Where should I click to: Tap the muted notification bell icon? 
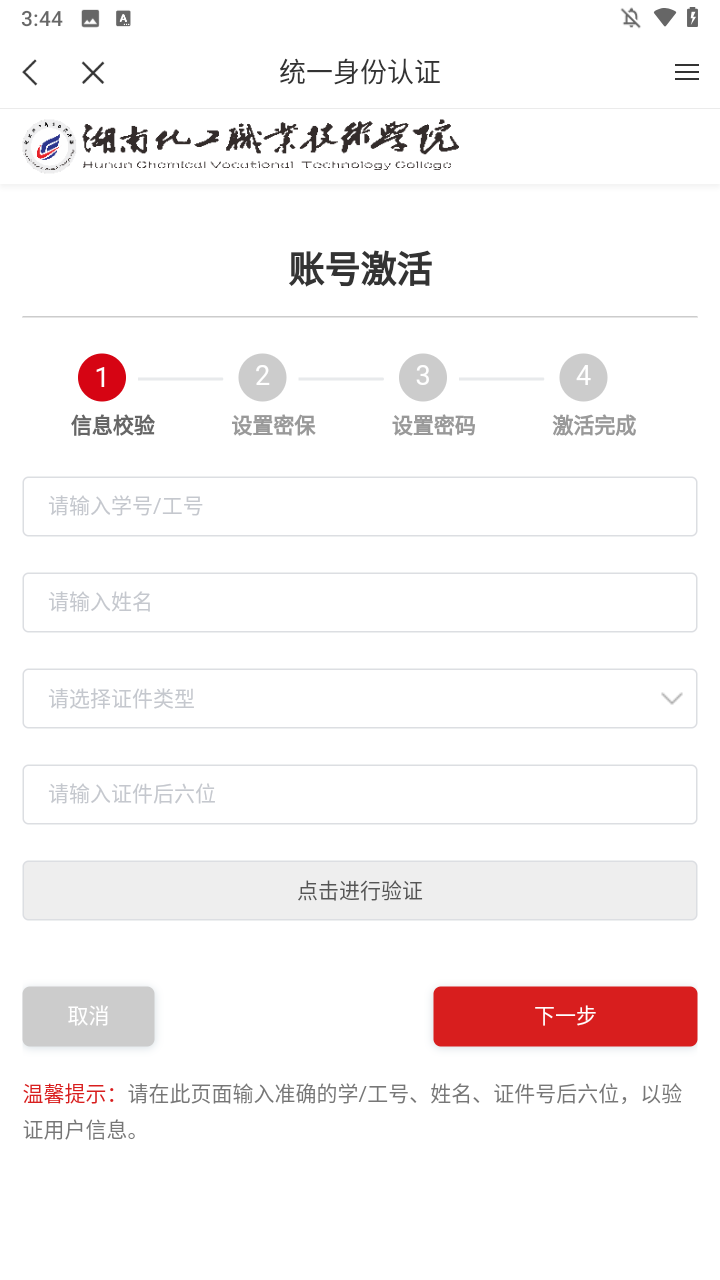[631, 17]
